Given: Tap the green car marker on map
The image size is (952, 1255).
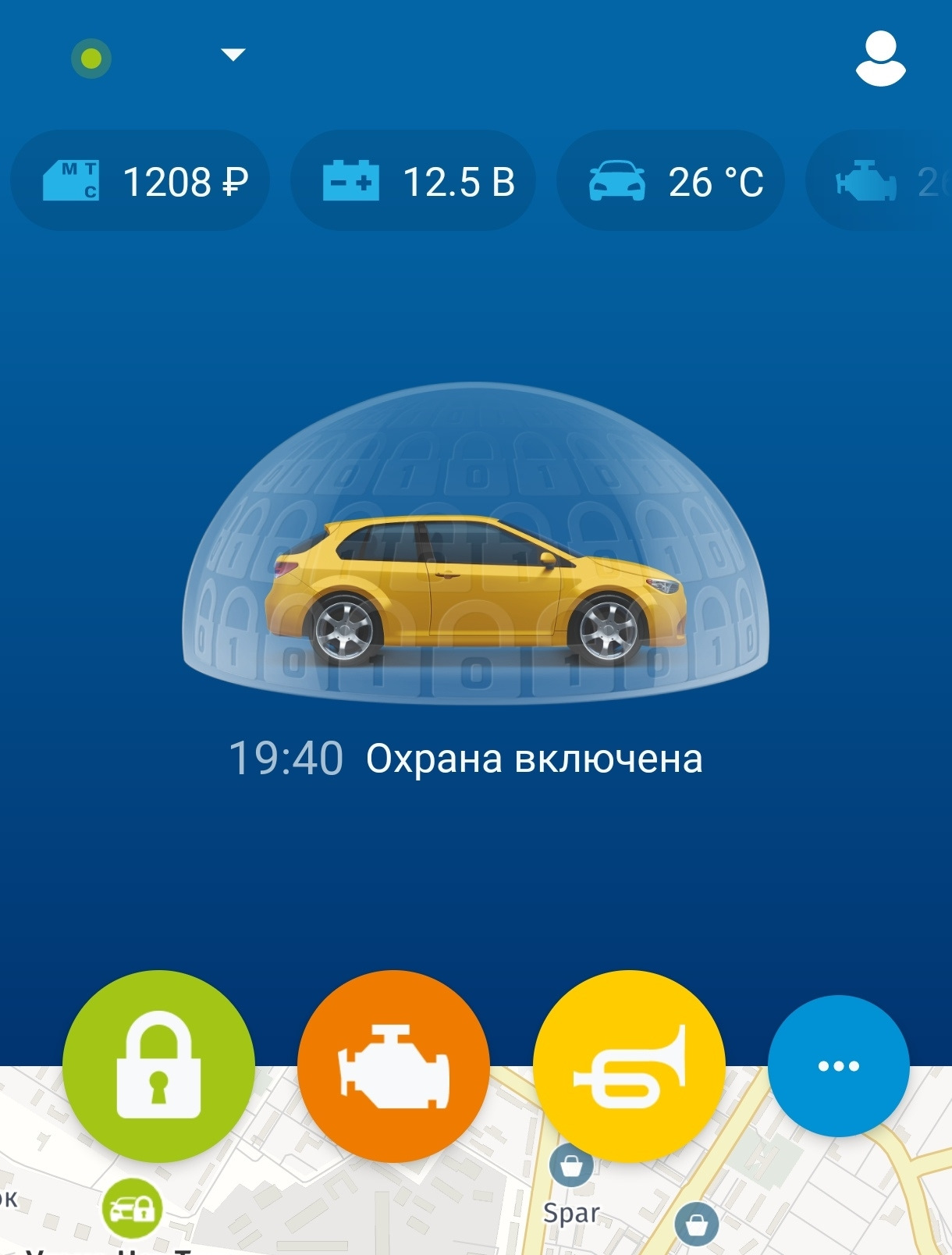Looking at the screenshot, I should (x=132, y=1208).
